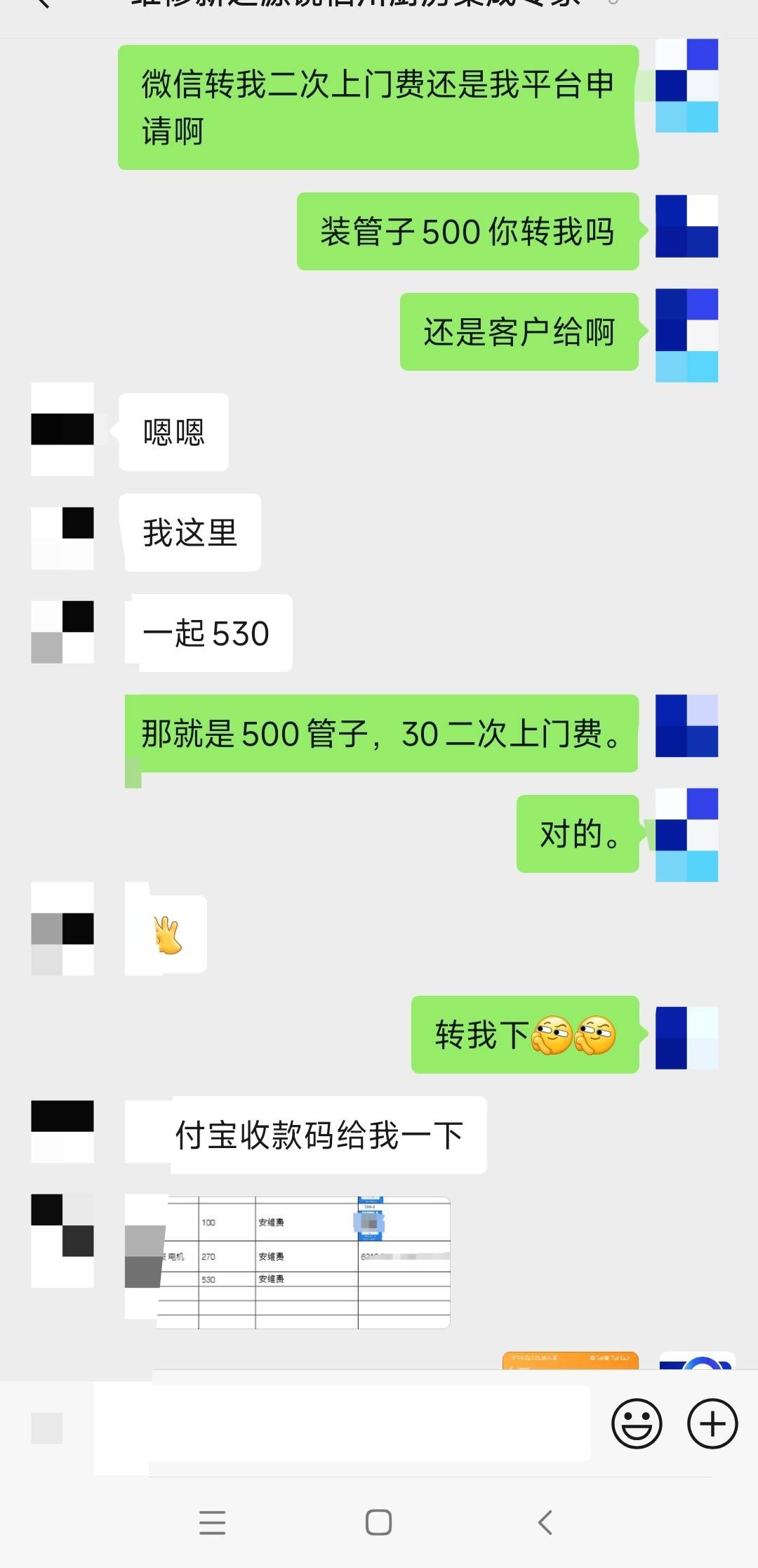This screenshot has height=1568, width=758.
Task: Open the avatar beside the 对的。 message
Action: 686,834
